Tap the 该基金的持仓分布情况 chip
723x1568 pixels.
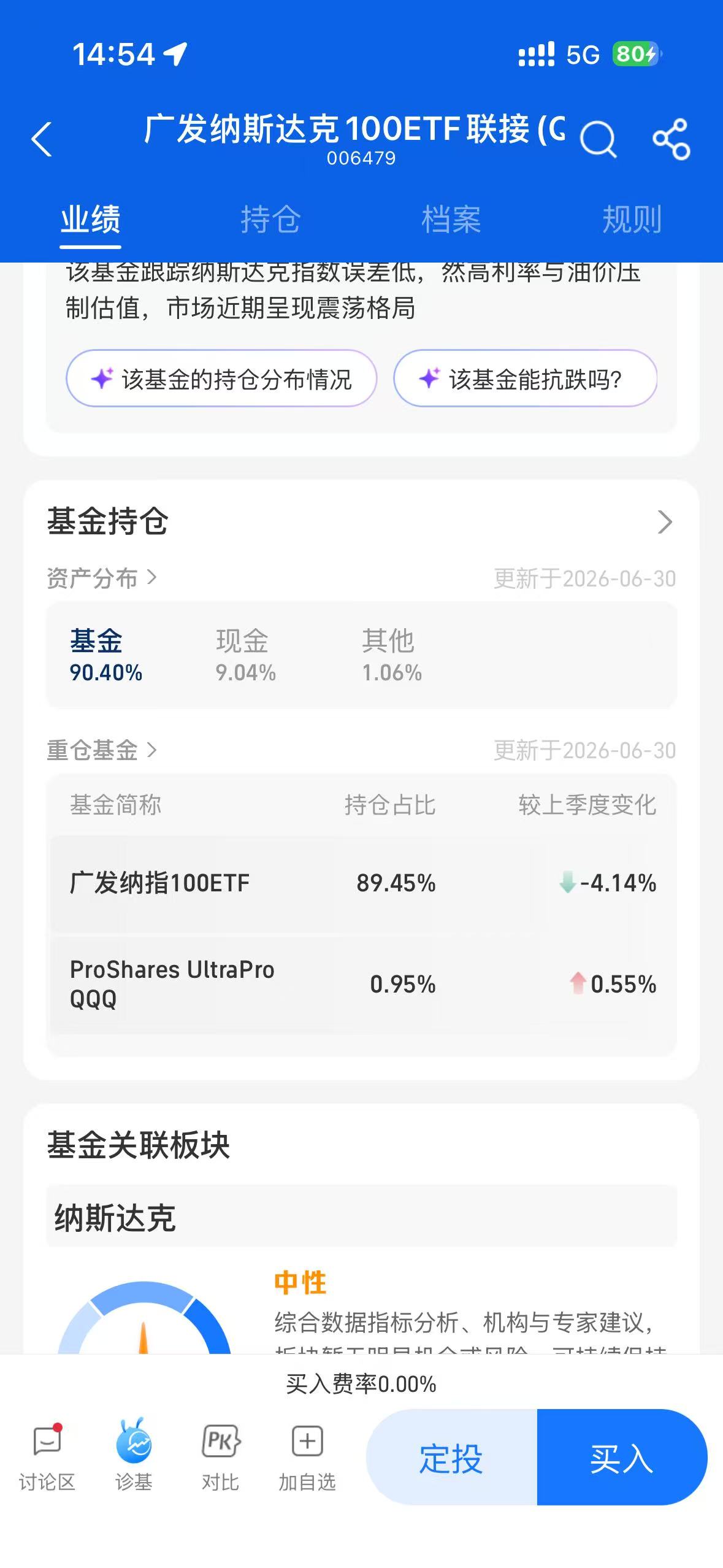click(x=221, y=379)
